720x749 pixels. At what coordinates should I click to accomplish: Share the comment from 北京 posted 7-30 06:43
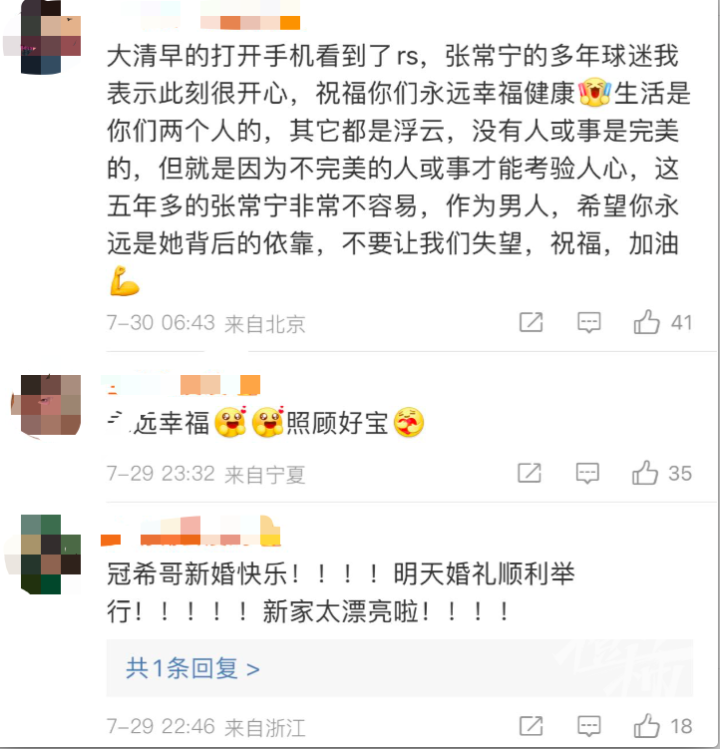click(531, 322)
